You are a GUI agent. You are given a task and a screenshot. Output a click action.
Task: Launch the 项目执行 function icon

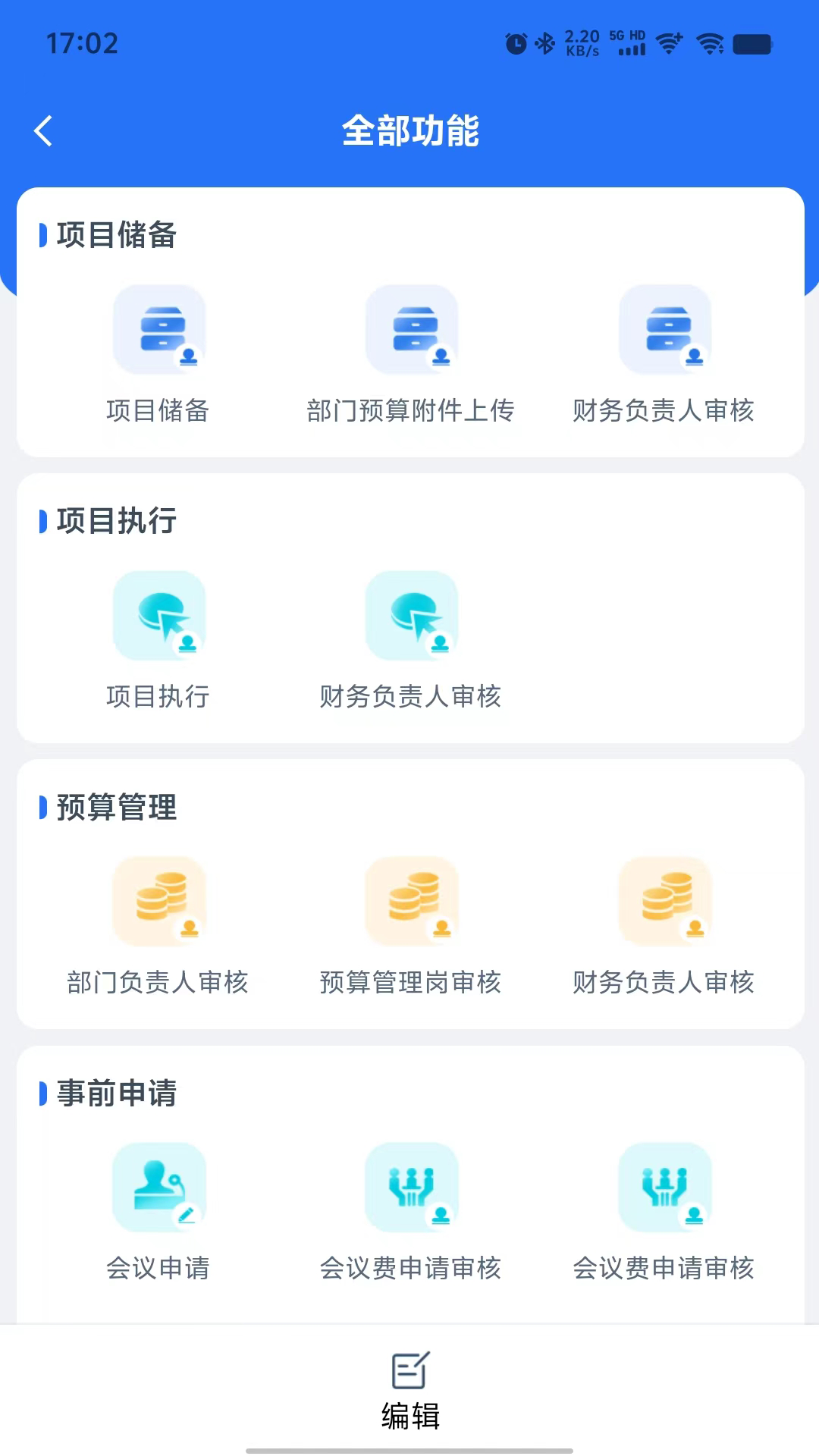158,616
